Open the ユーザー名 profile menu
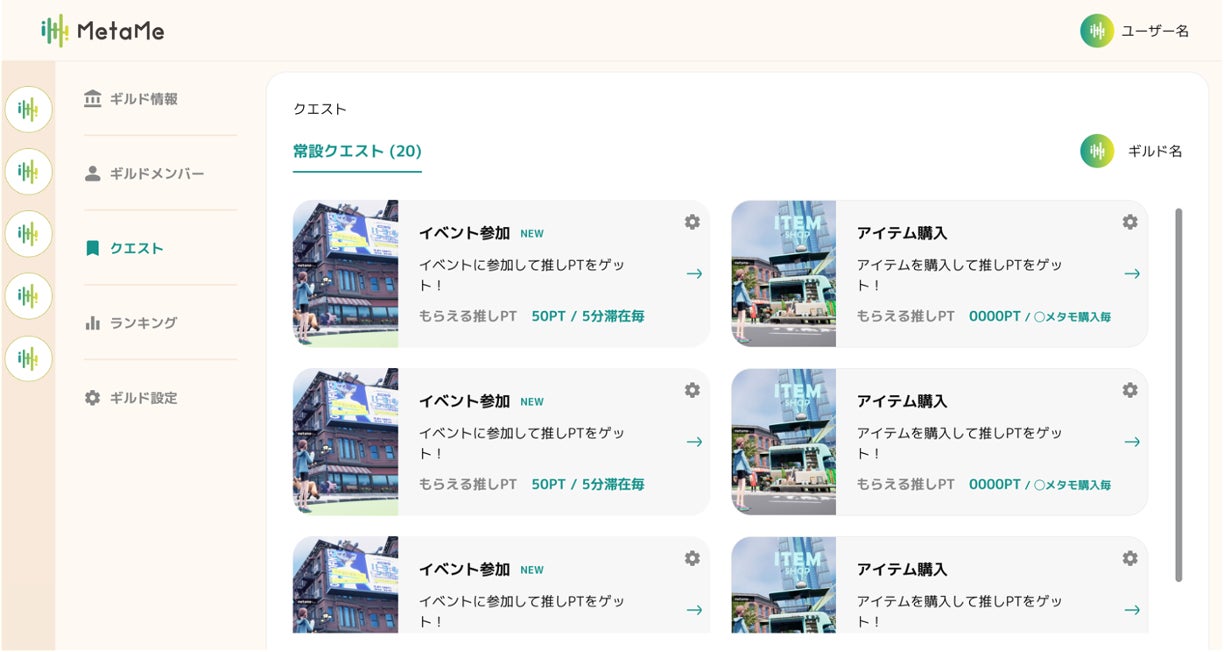This screenshot has height=652, width=1224. 1135,31
